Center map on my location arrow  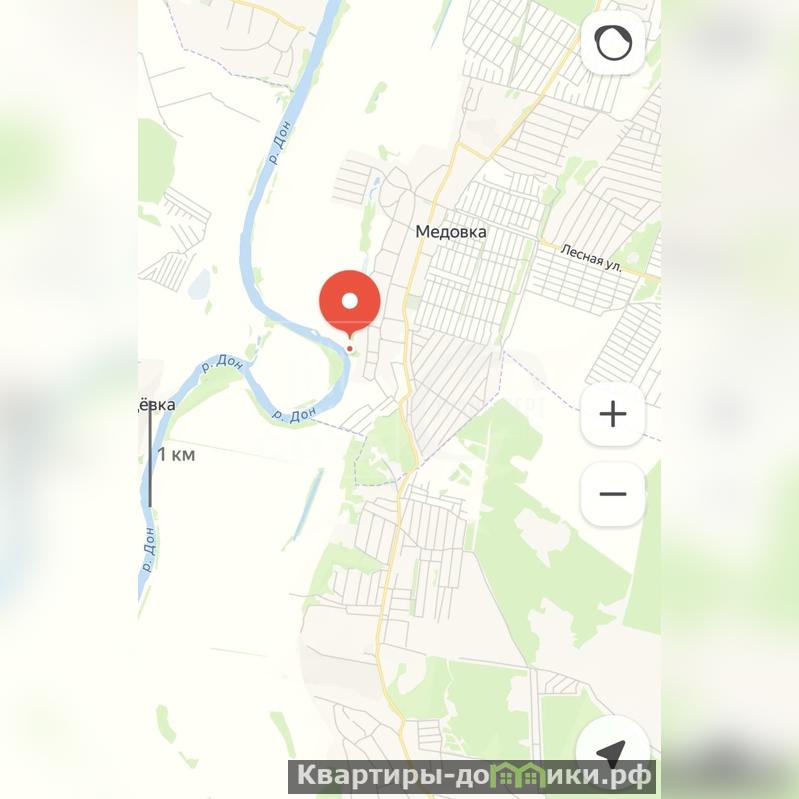[612, 752]
